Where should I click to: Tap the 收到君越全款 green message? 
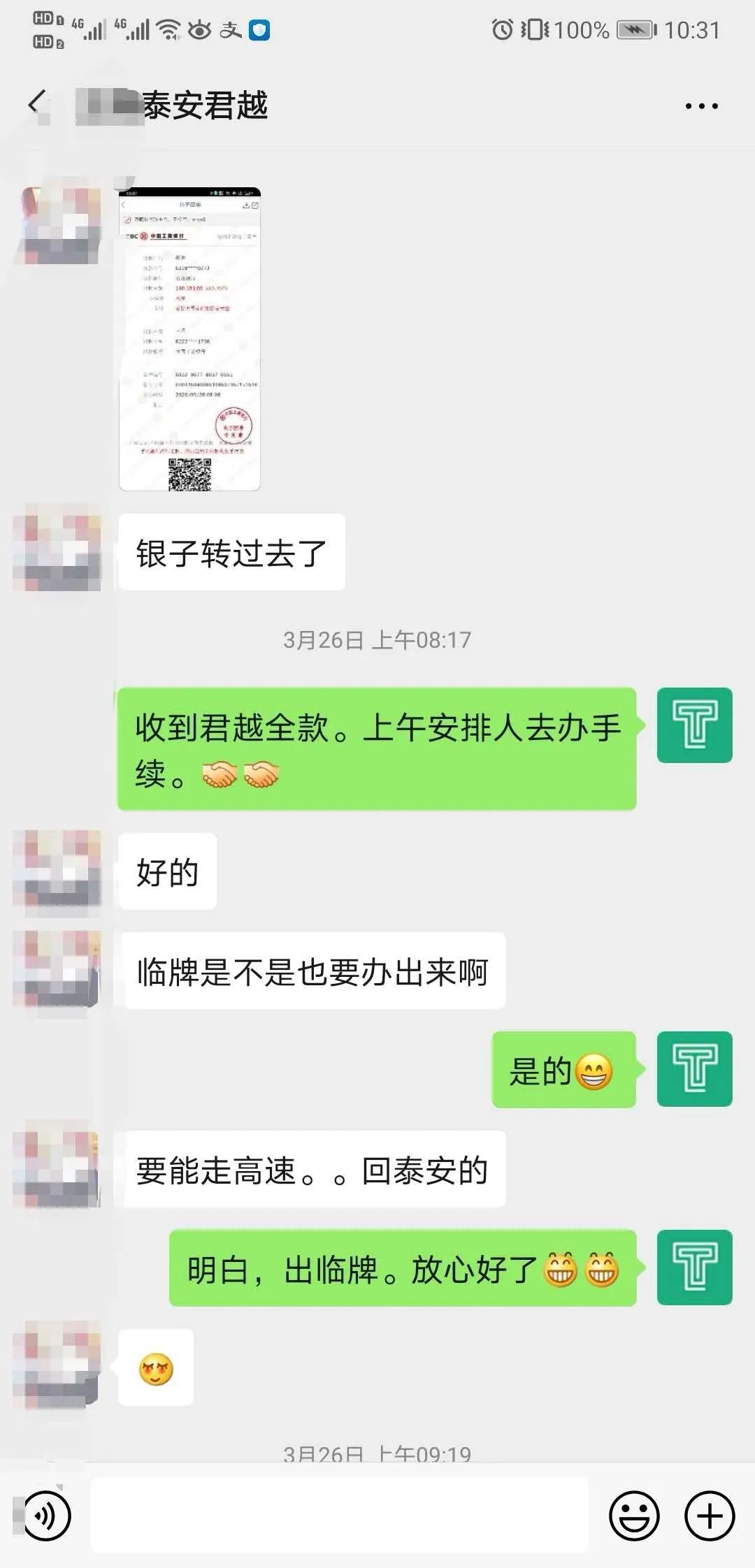(x=381, y=748)
